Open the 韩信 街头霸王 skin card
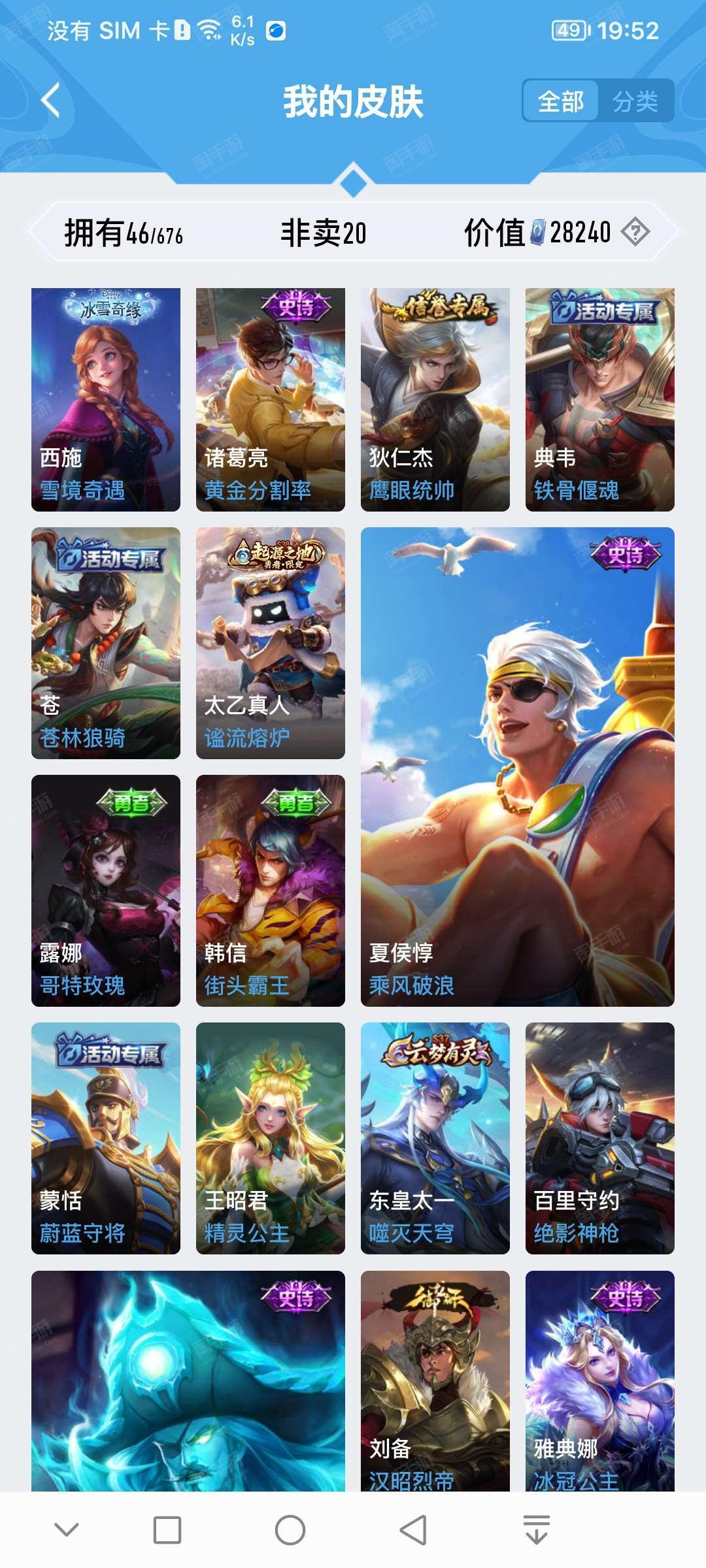This screenshot has height=1568, width=706. tap(271, 890)
